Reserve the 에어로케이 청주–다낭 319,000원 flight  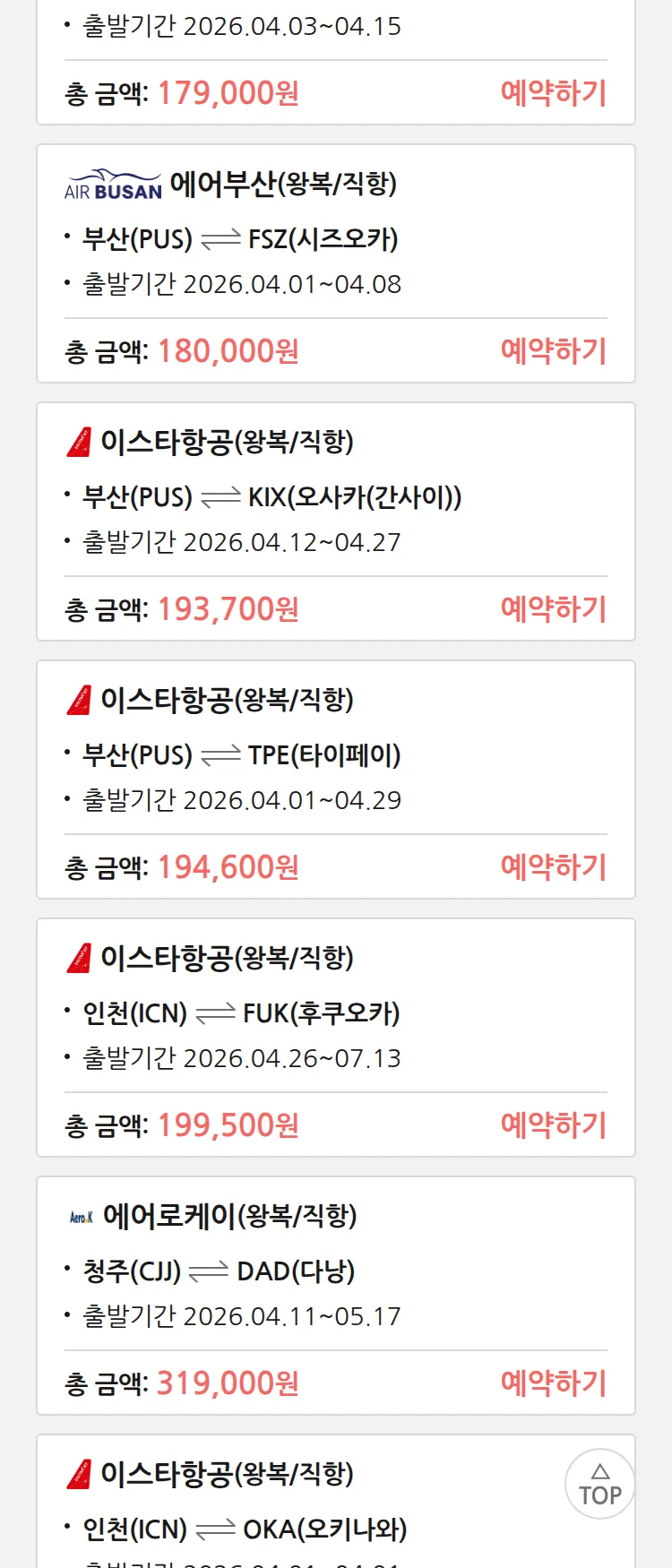(x=553, y=1383)
